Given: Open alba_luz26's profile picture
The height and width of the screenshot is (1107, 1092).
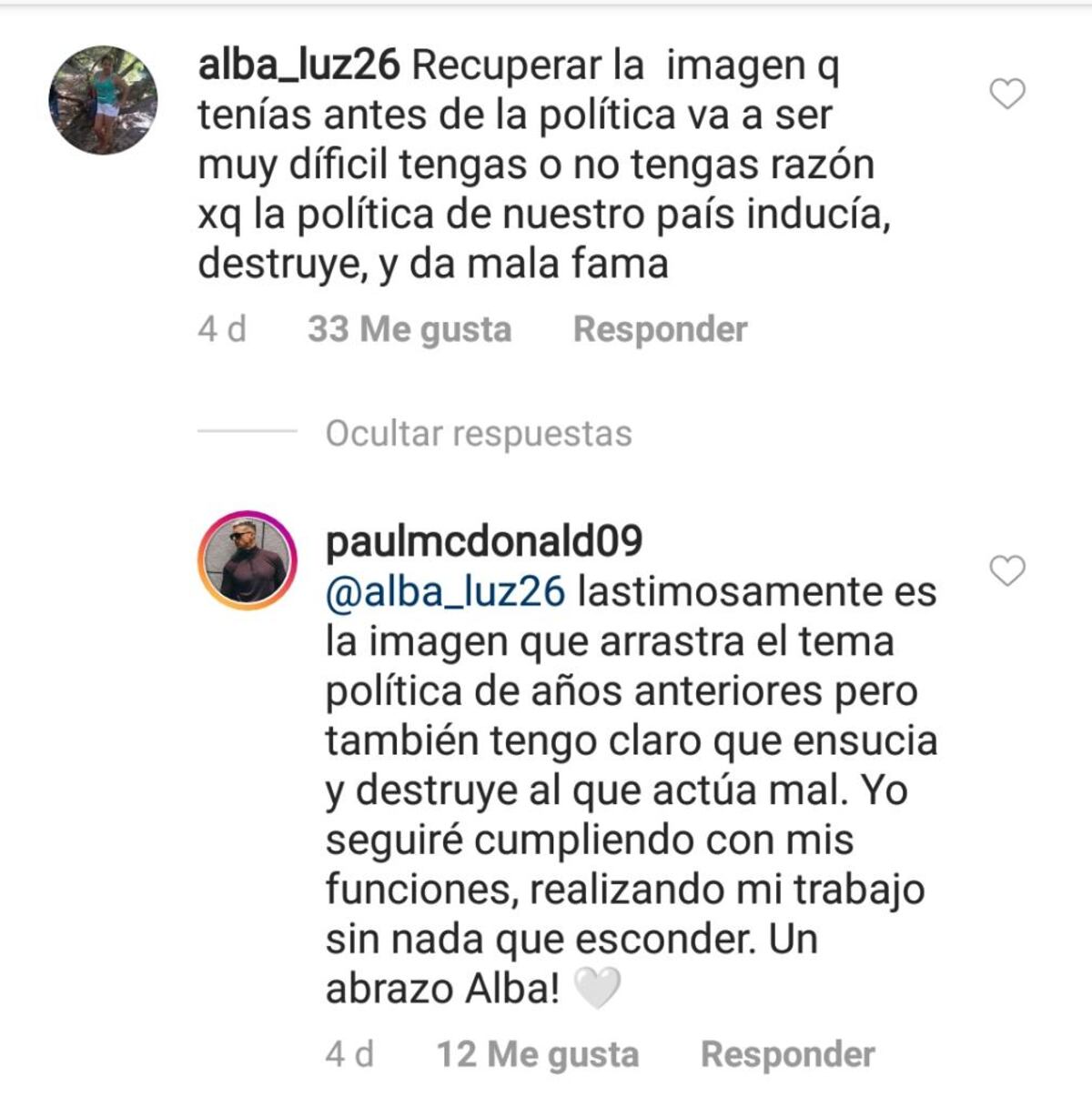Looking at the screenshot, I should [x=103, y=100].
